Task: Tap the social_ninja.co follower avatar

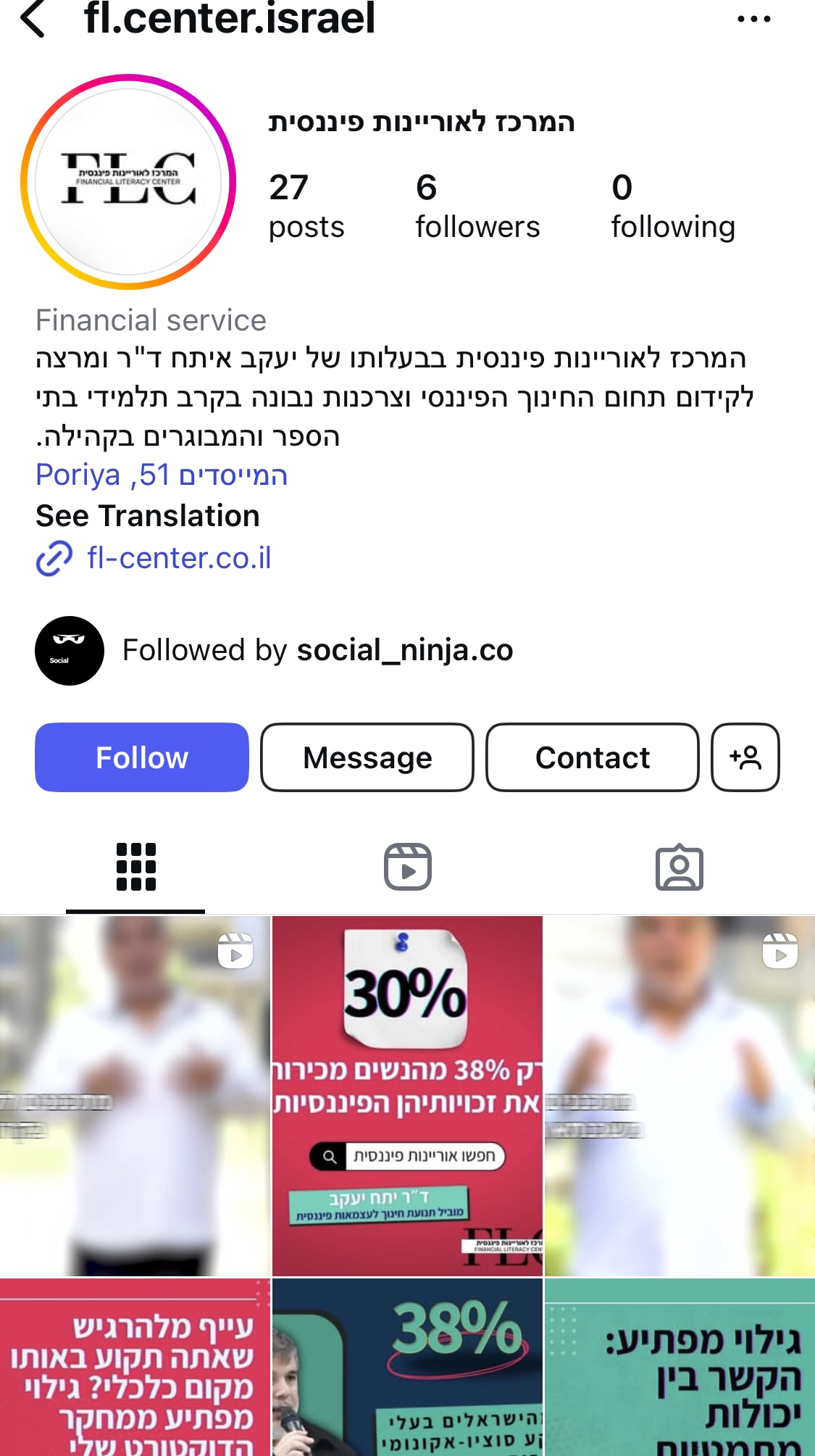Action: click(x=69, y=650)
